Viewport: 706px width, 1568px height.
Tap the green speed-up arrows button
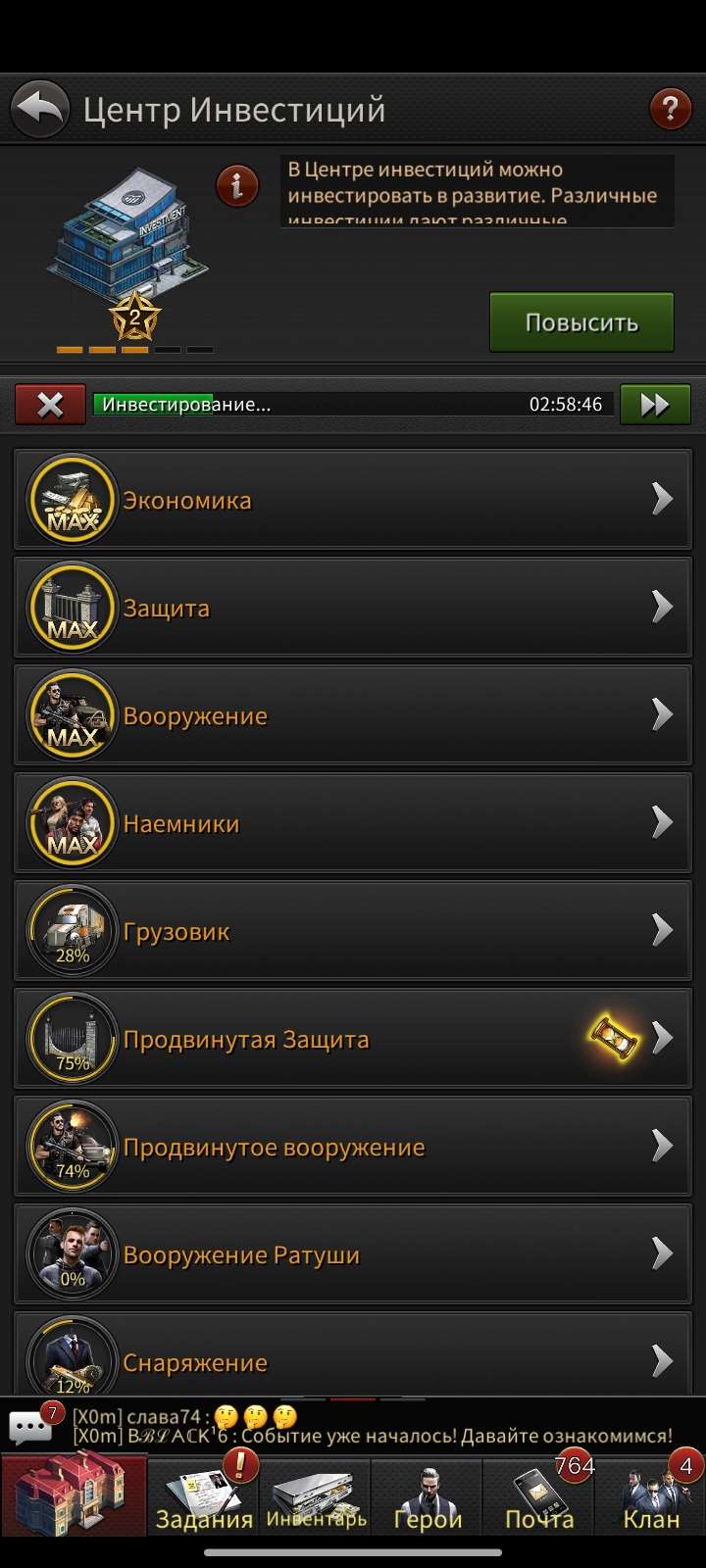coord(655,403)
